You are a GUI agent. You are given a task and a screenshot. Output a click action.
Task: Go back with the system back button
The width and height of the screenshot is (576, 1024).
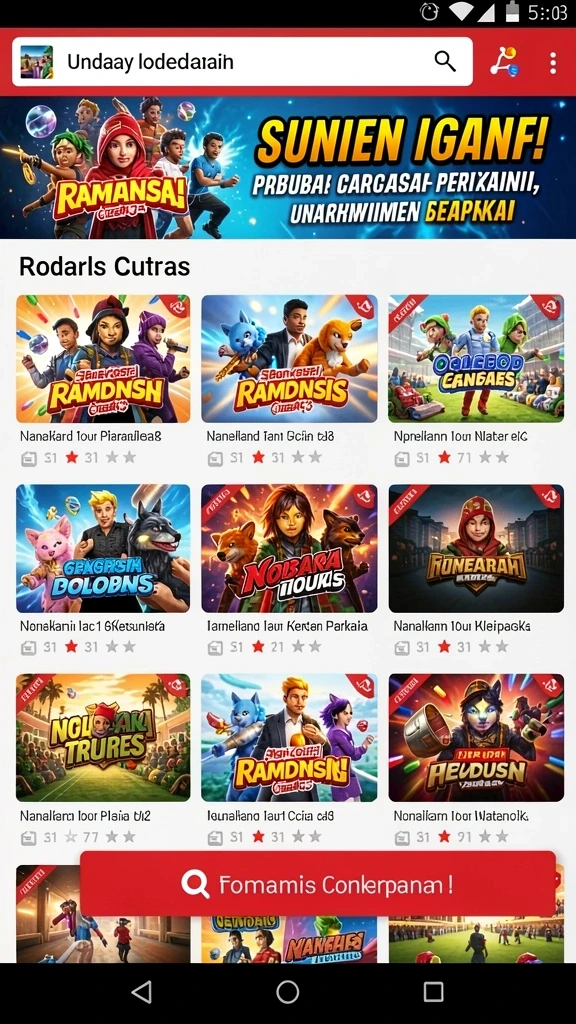[142, 992]
